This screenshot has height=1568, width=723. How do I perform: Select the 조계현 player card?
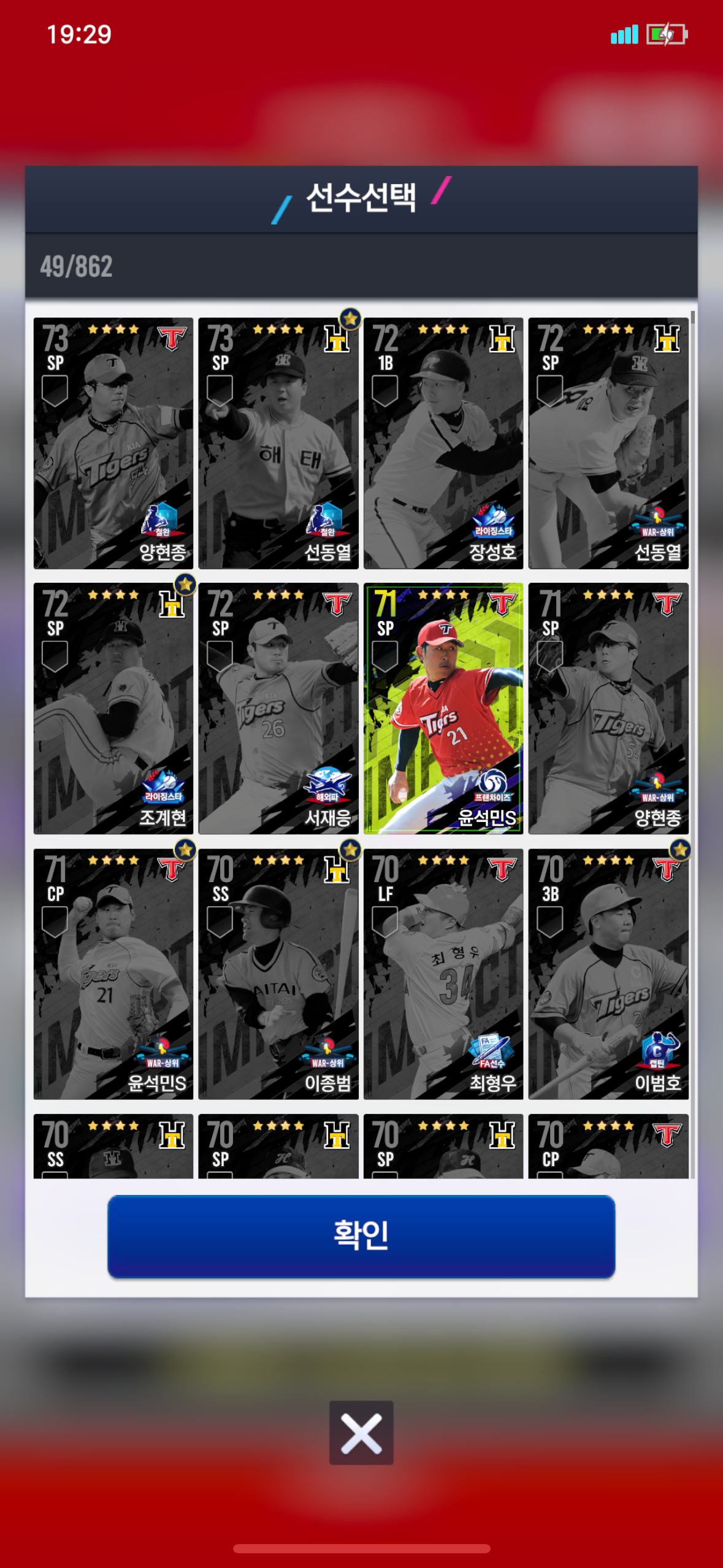coord(113,709)
